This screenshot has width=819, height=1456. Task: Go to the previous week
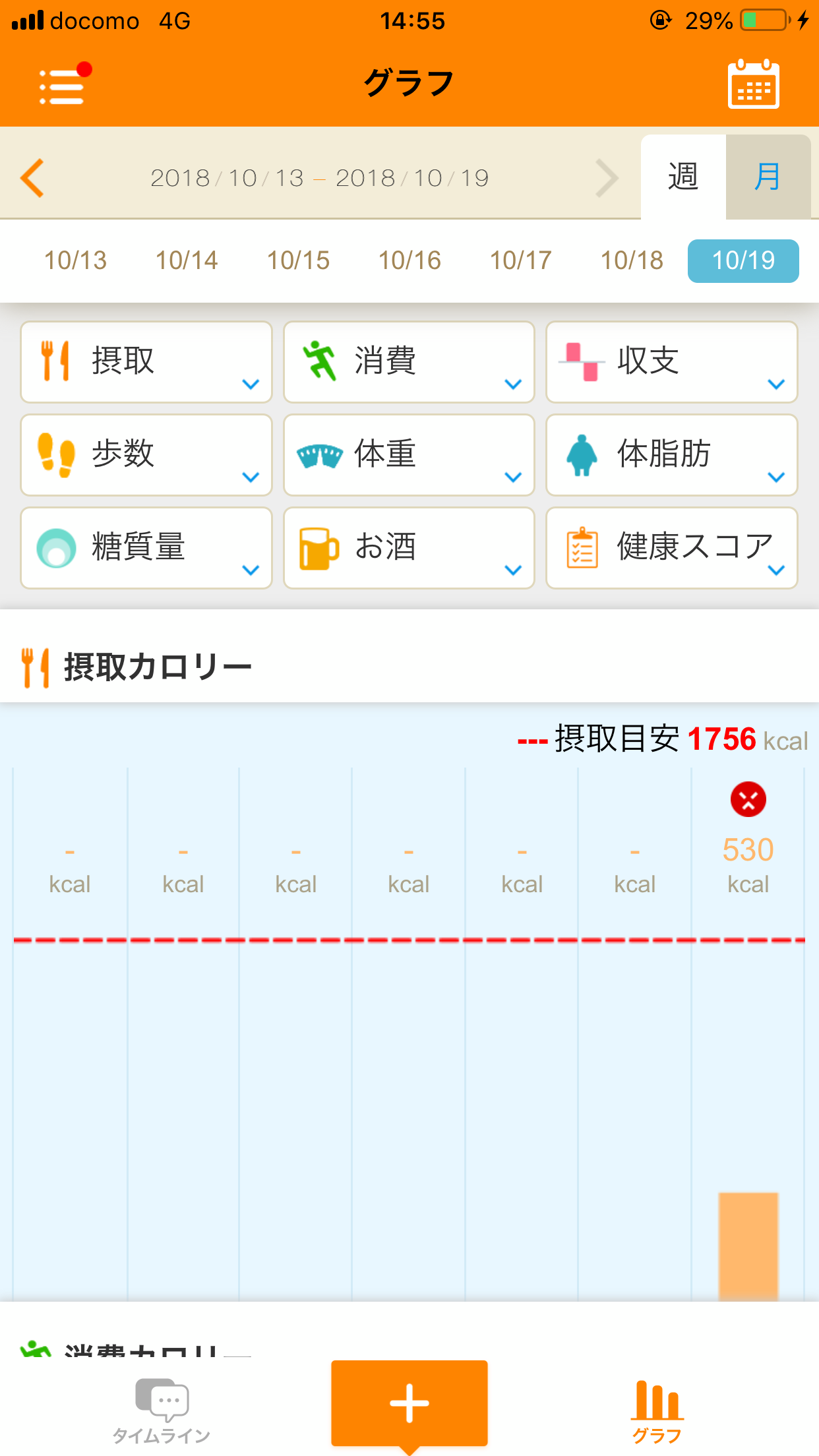pos(33,178)
